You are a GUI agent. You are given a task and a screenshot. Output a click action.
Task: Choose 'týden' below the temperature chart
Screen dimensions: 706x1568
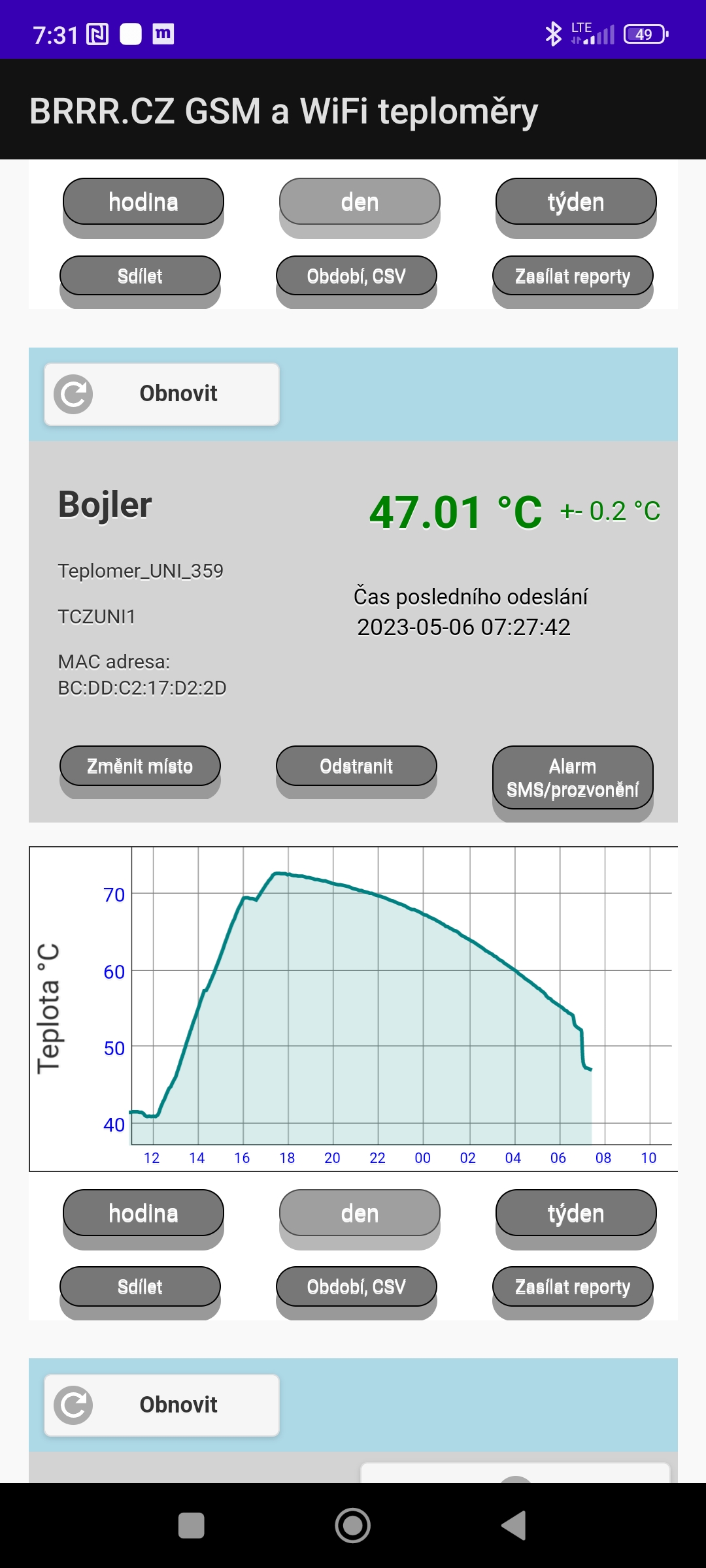point(576,1213)
